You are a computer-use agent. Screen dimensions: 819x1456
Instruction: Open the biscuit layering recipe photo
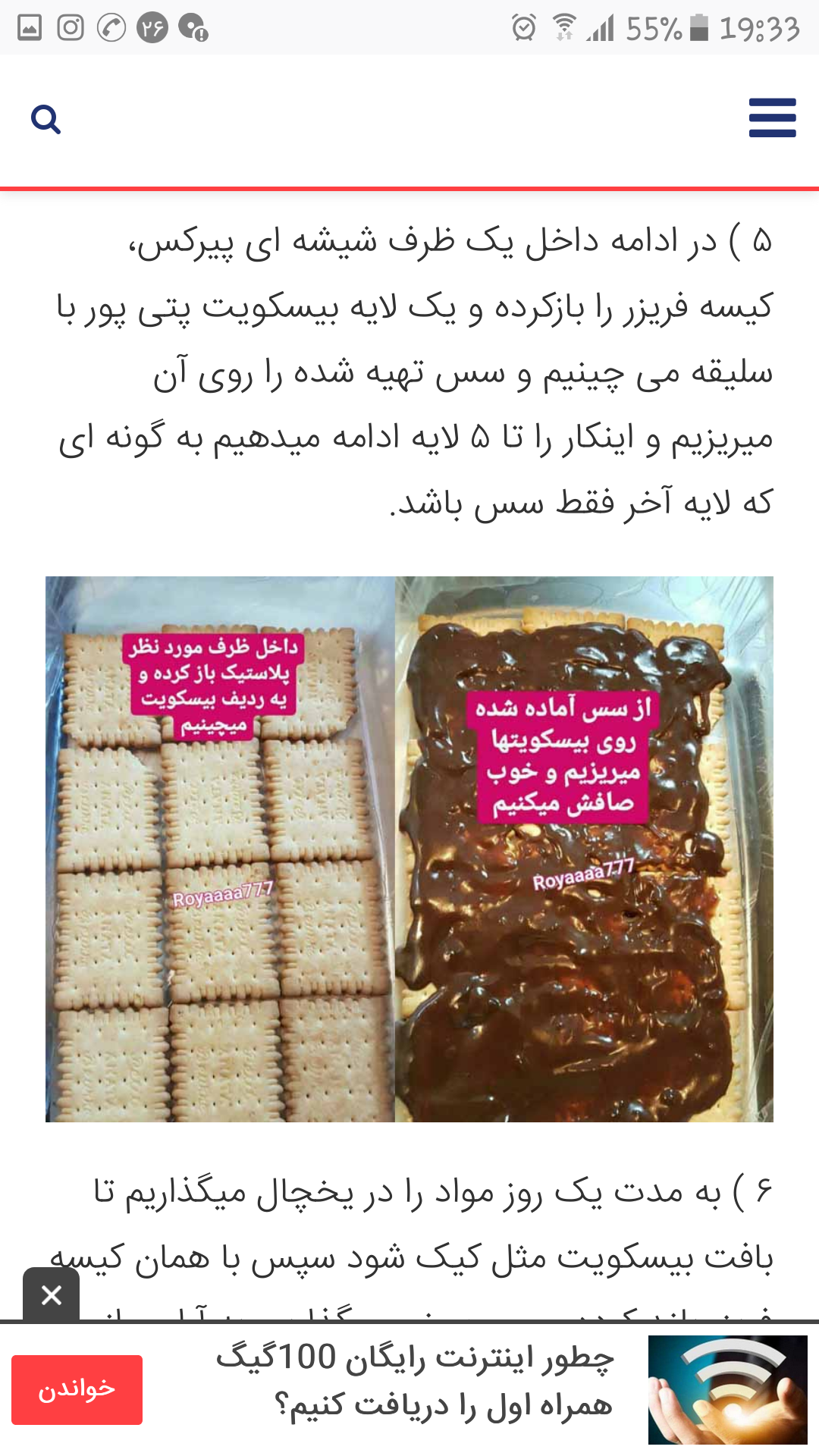(x=409, y=849)
